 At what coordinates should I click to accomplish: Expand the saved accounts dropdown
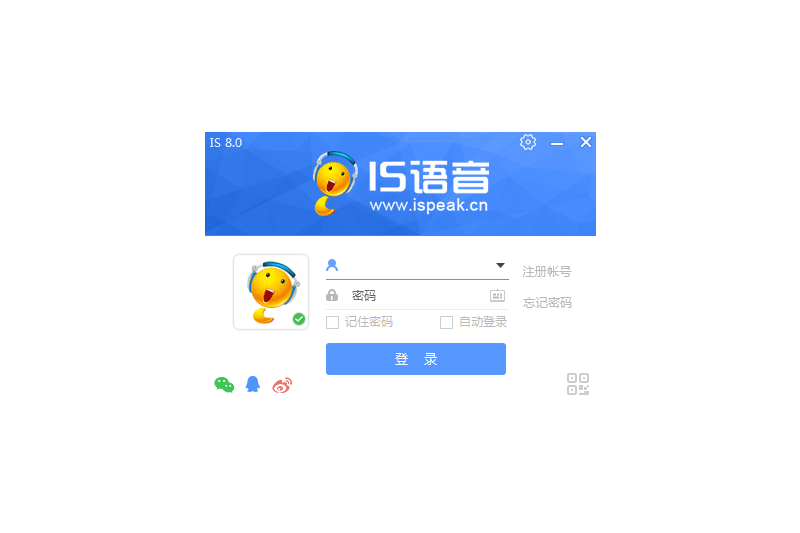(500, 265)
